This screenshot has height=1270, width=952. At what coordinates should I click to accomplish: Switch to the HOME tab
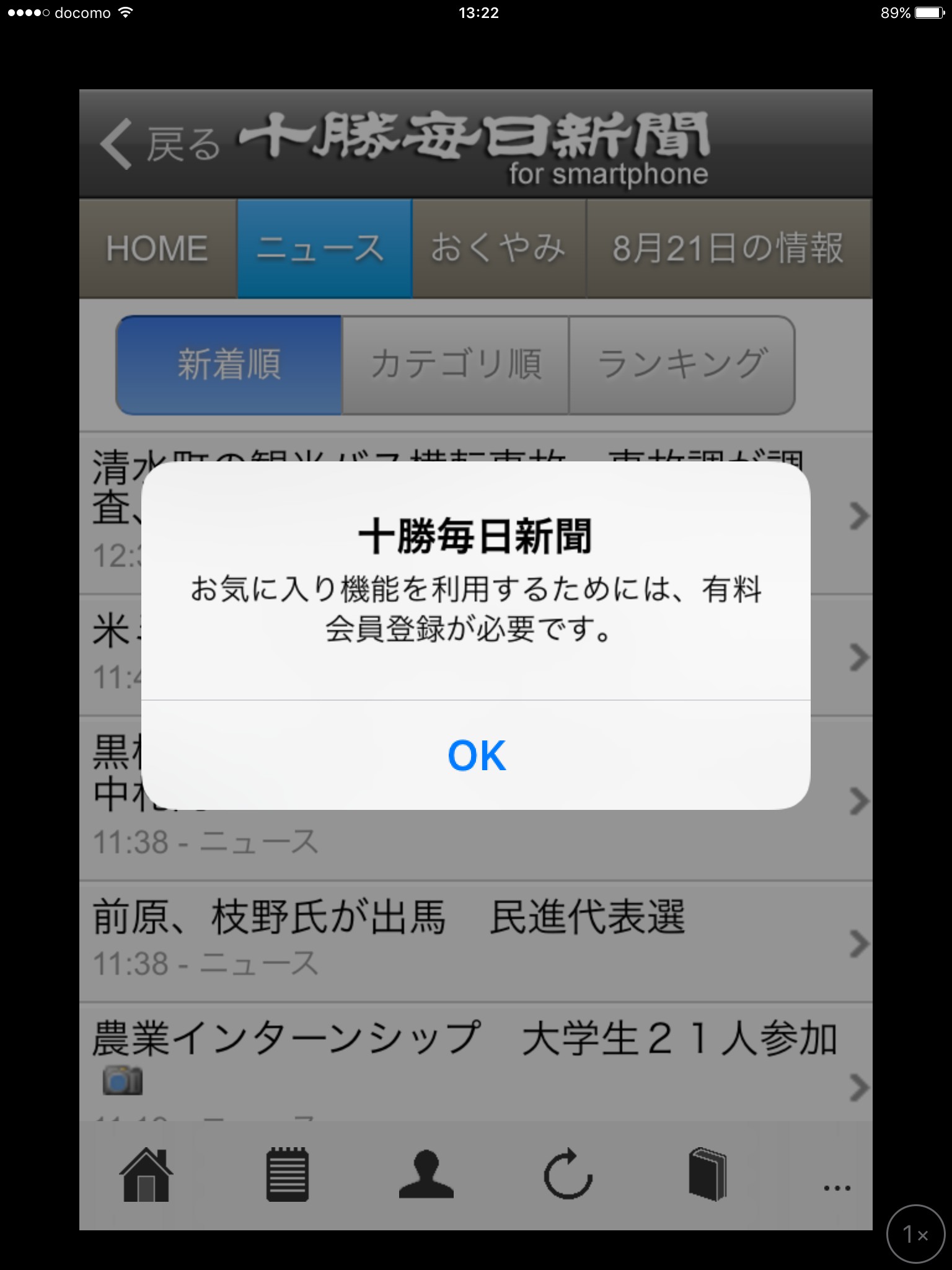tap(157, 249)
